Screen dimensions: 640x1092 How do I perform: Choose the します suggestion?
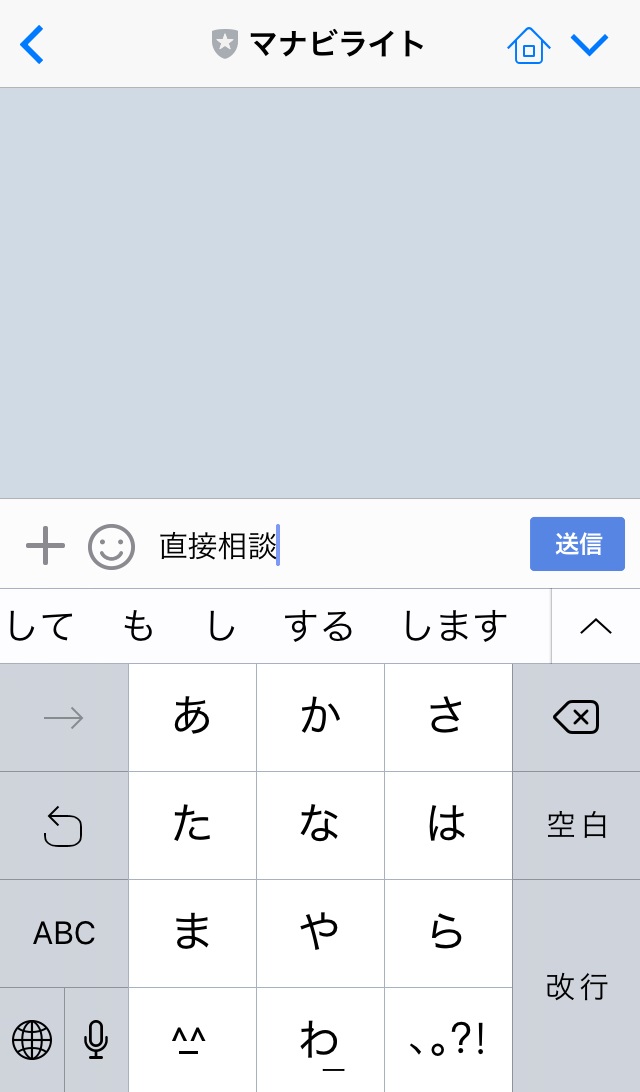[455, 625]
